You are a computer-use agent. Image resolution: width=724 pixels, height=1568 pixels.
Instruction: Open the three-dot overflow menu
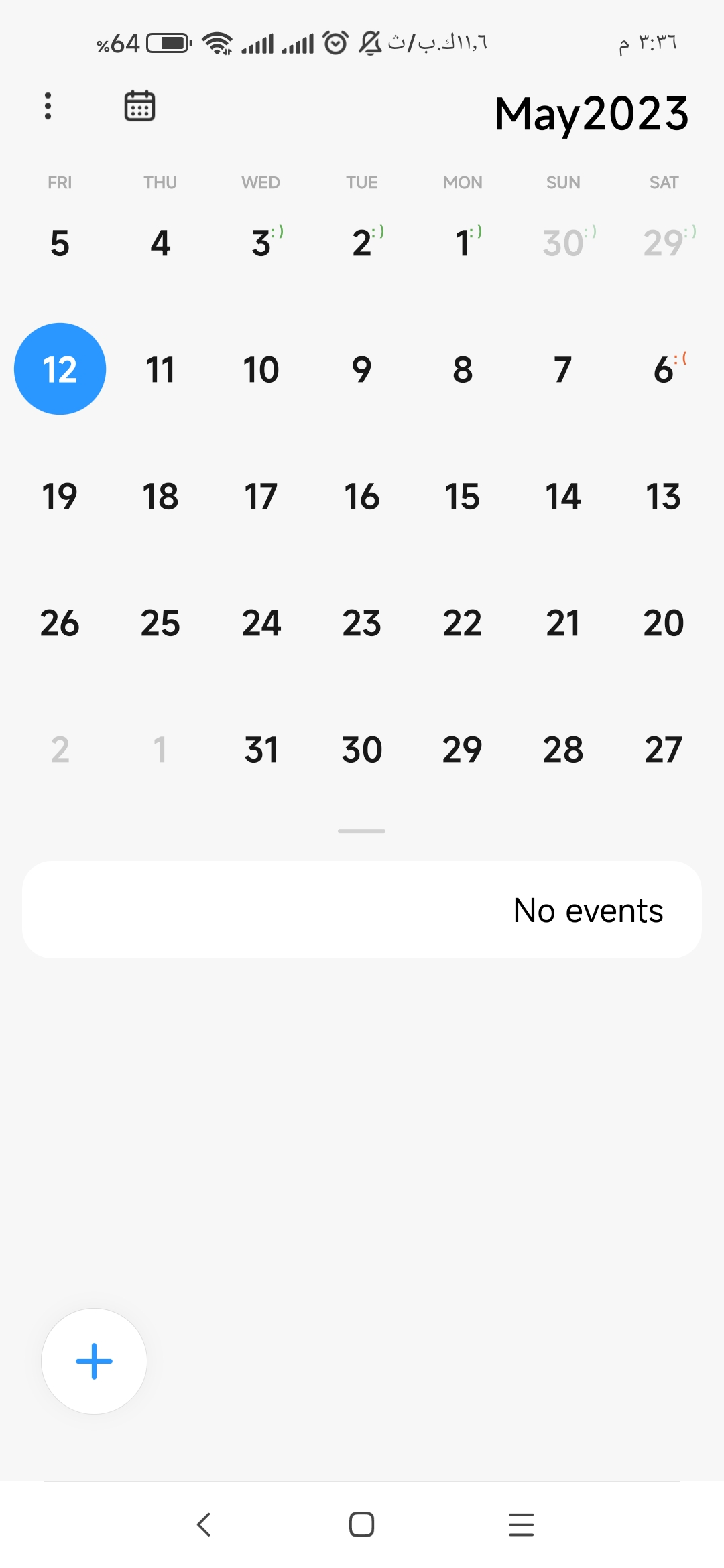click(x=48, y=105)
